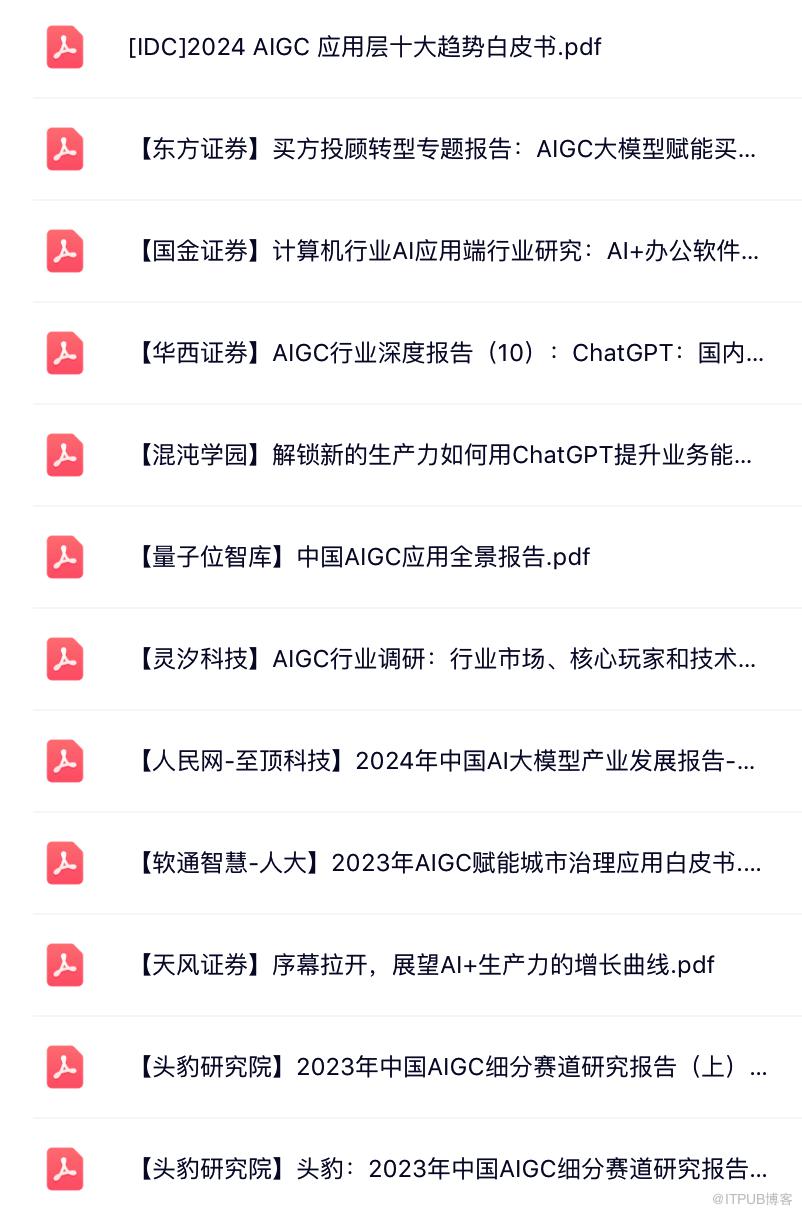Viewport: 802px width, 1214px height.
Task: Tap the 人民网-至顶科技 2024年中国AI大模型产业发展报告 row
Action: (443, 761)
